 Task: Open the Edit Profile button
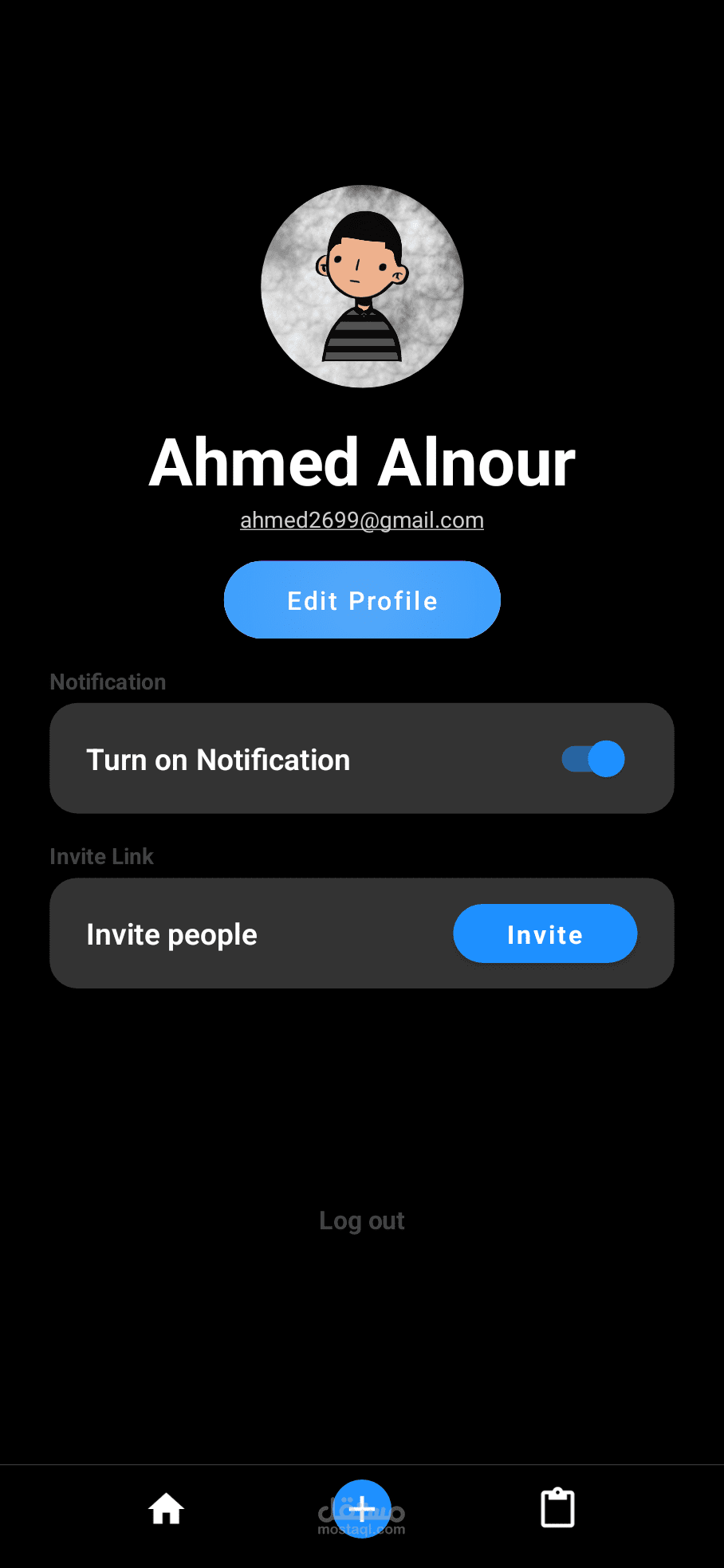click(362, 600)
